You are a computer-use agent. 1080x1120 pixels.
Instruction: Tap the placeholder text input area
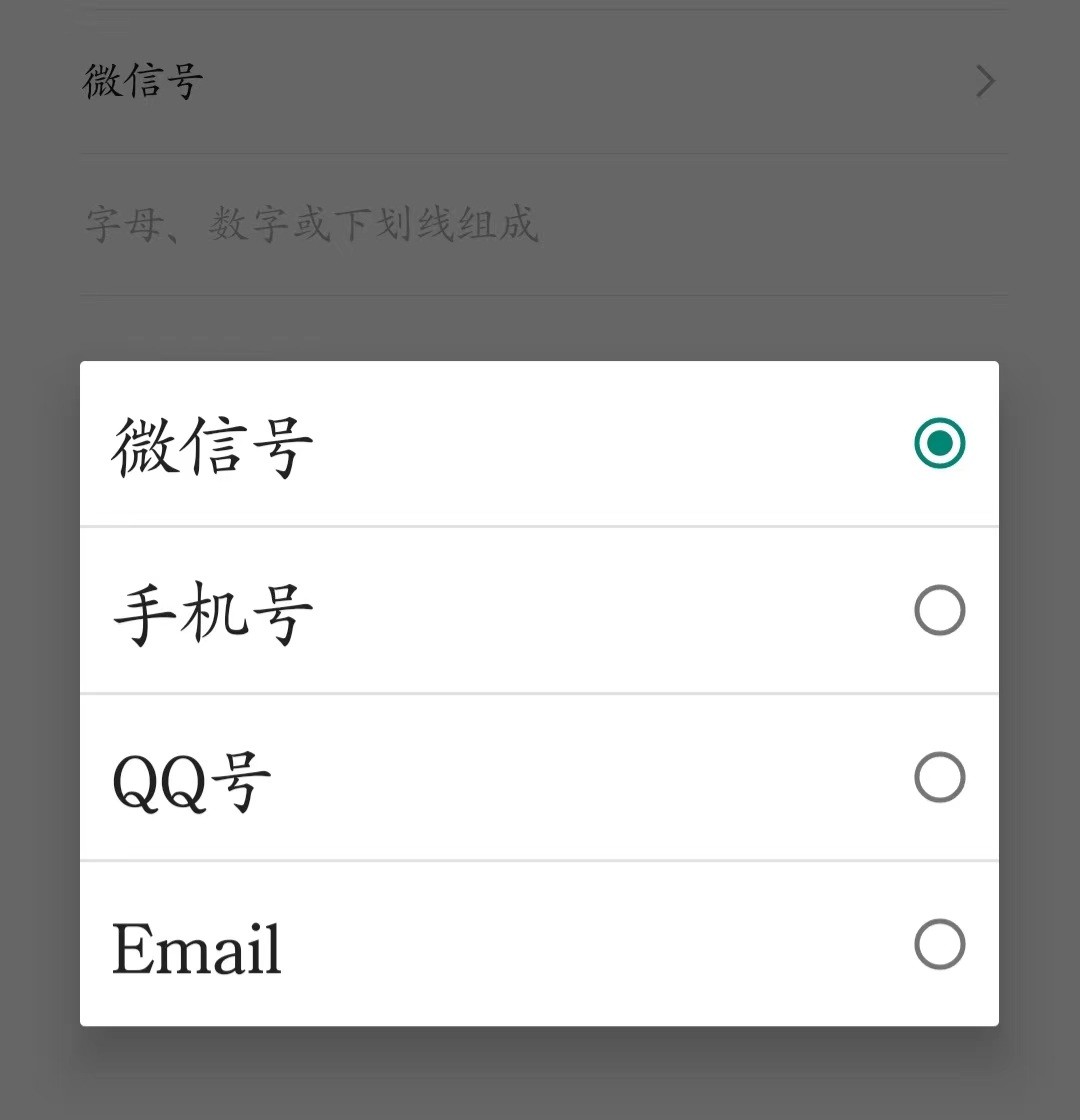tap(310, 226)
